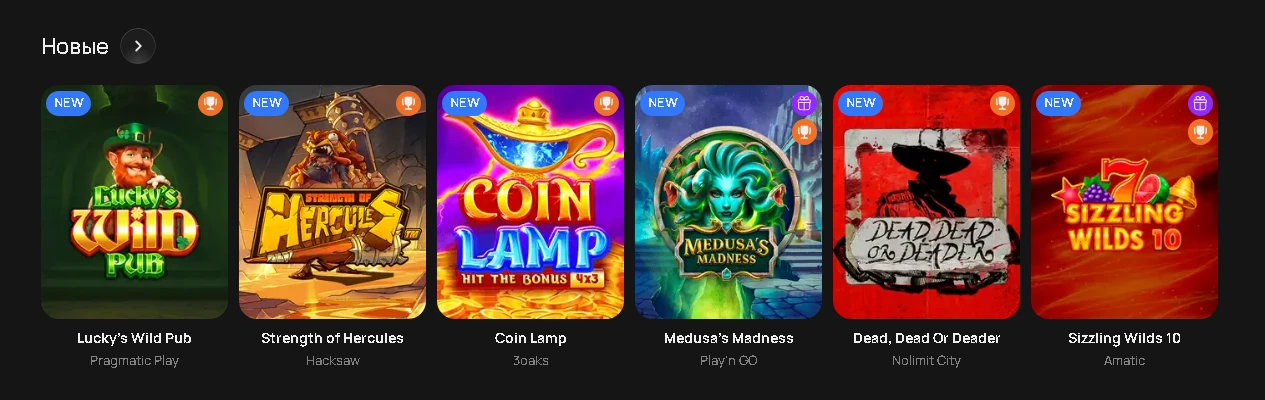Expand the Новые section arrow

tap(138, 46)
